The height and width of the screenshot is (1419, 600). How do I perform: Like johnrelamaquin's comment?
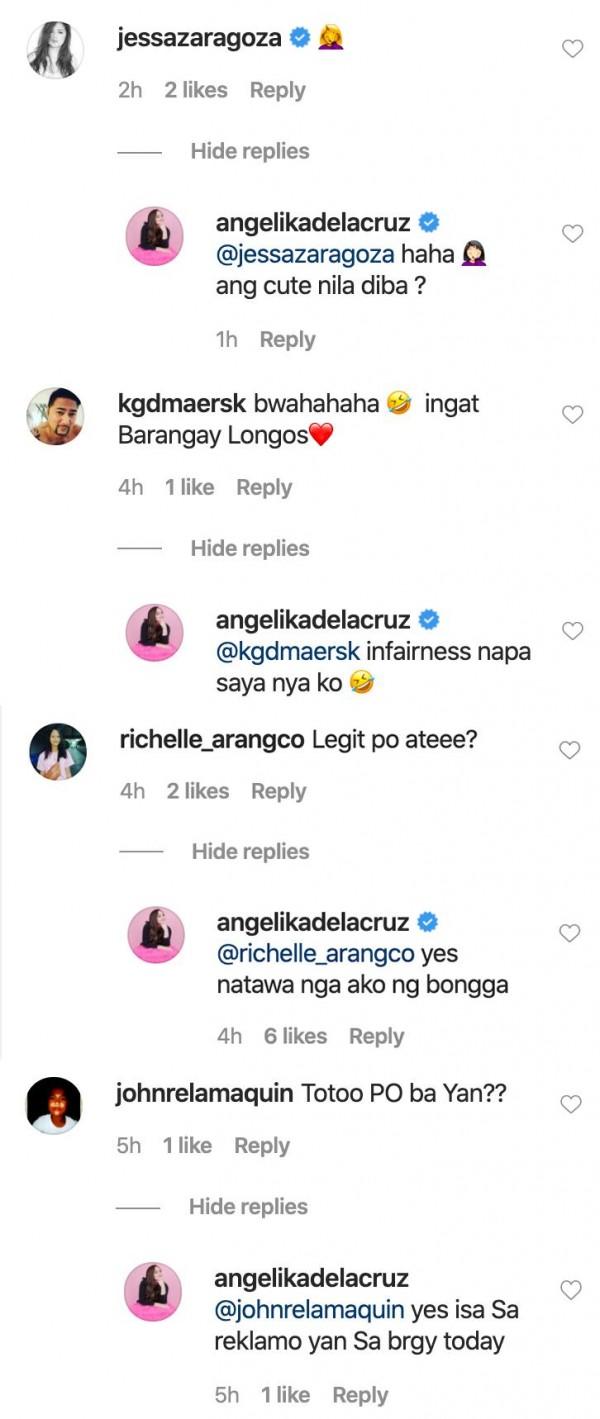coord(570,1104)
